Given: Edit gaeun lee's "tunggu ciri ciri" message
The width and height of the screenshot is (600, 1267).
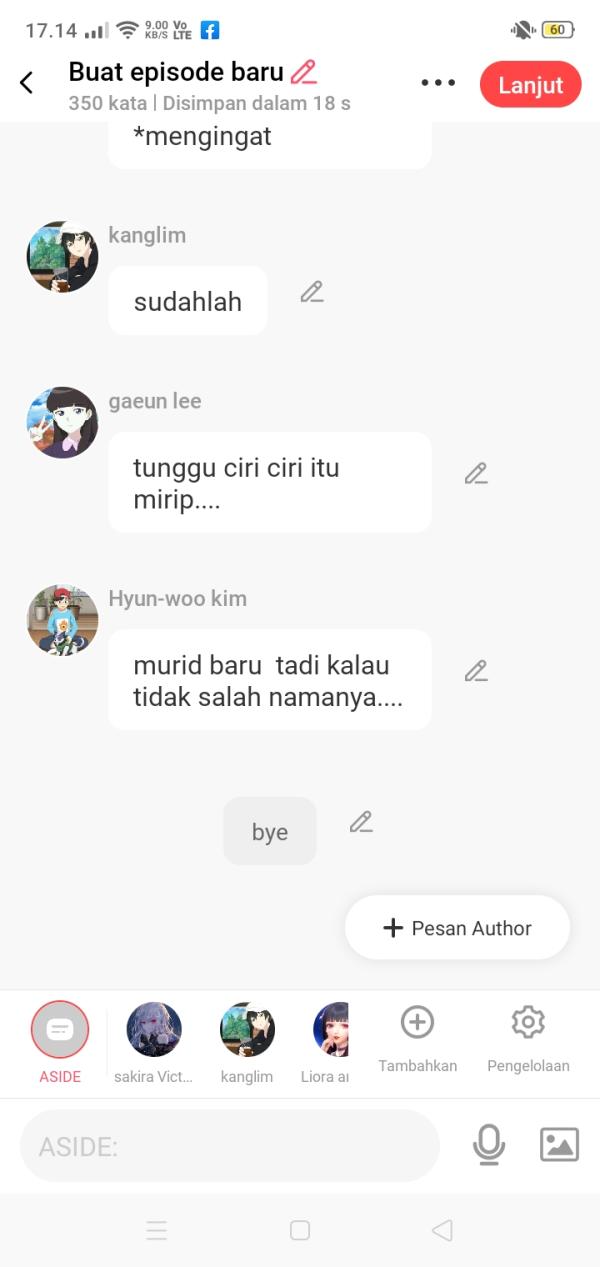Looking at the screenshot, I should tap(476, 473).
